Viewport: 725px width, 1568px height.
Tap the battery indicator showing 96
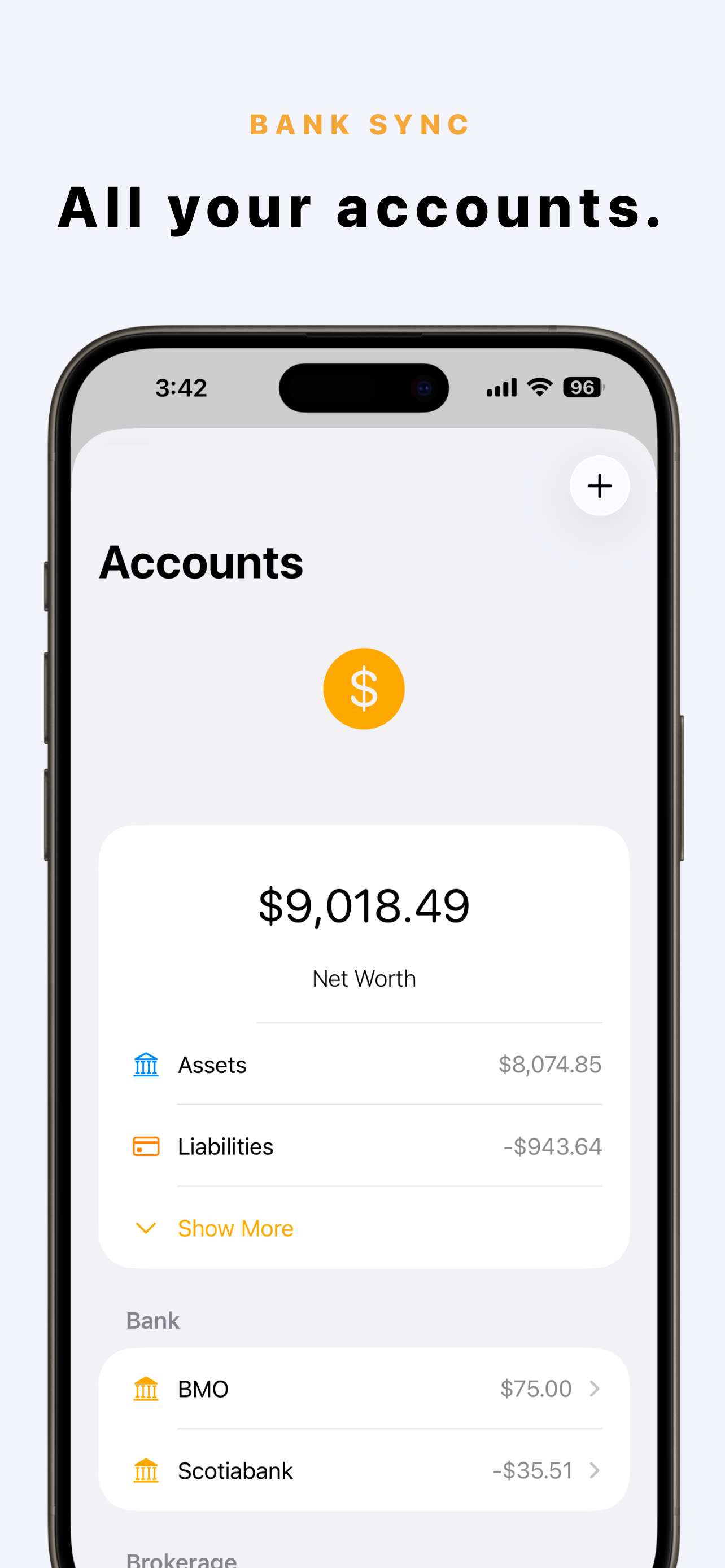[x=582, y=387]
